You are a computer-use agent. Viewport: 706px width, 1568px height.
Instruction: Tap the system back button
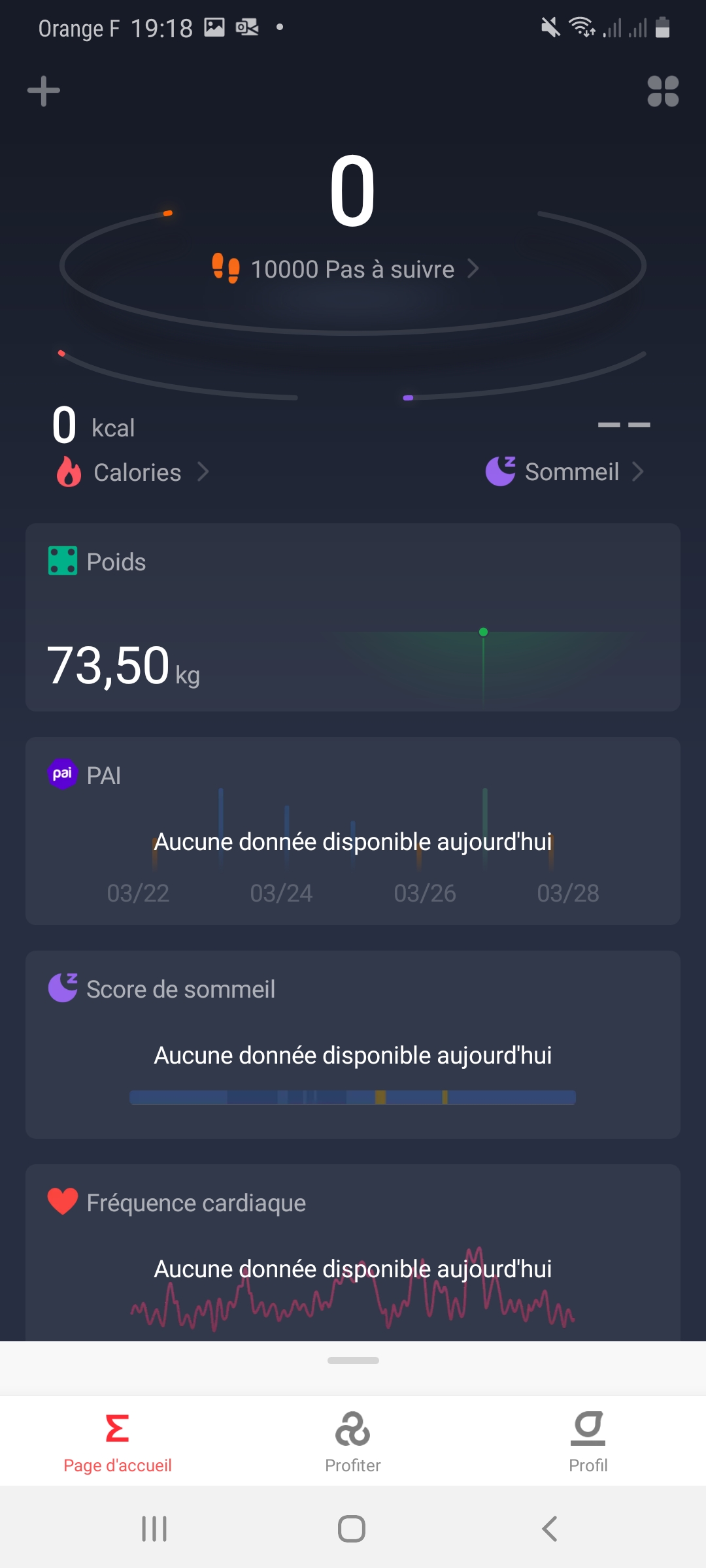550,1529
